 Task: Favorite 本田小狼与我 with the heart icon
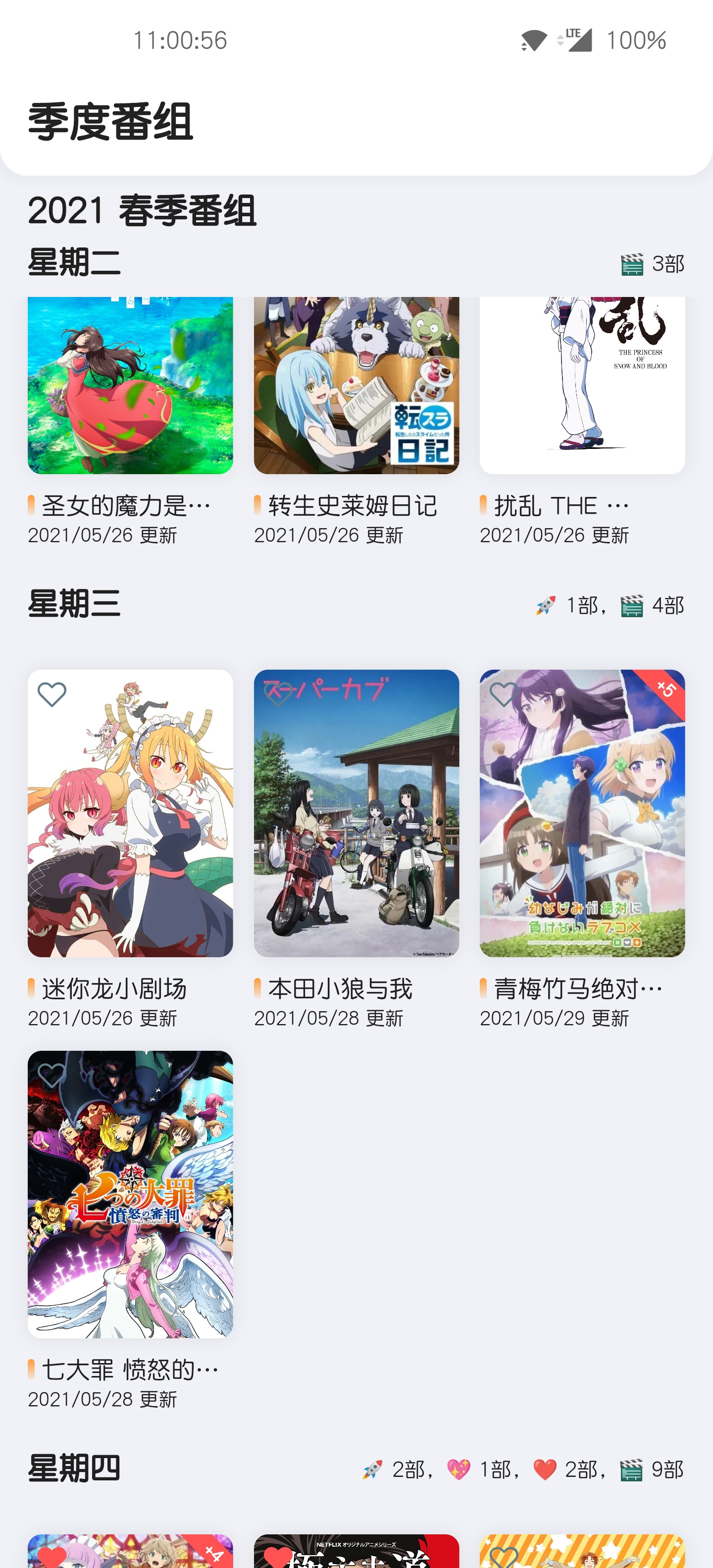pyautogui.click(x=278, y=694)
